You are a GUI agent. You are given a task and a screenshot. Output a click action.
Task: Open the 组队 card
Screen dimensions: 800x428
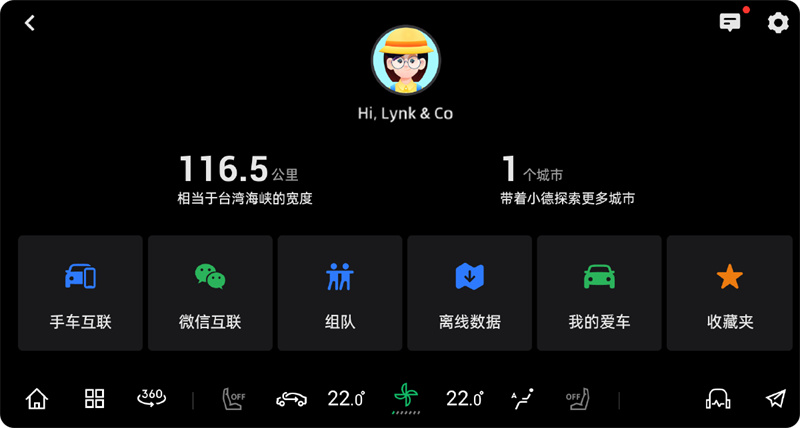340,293
